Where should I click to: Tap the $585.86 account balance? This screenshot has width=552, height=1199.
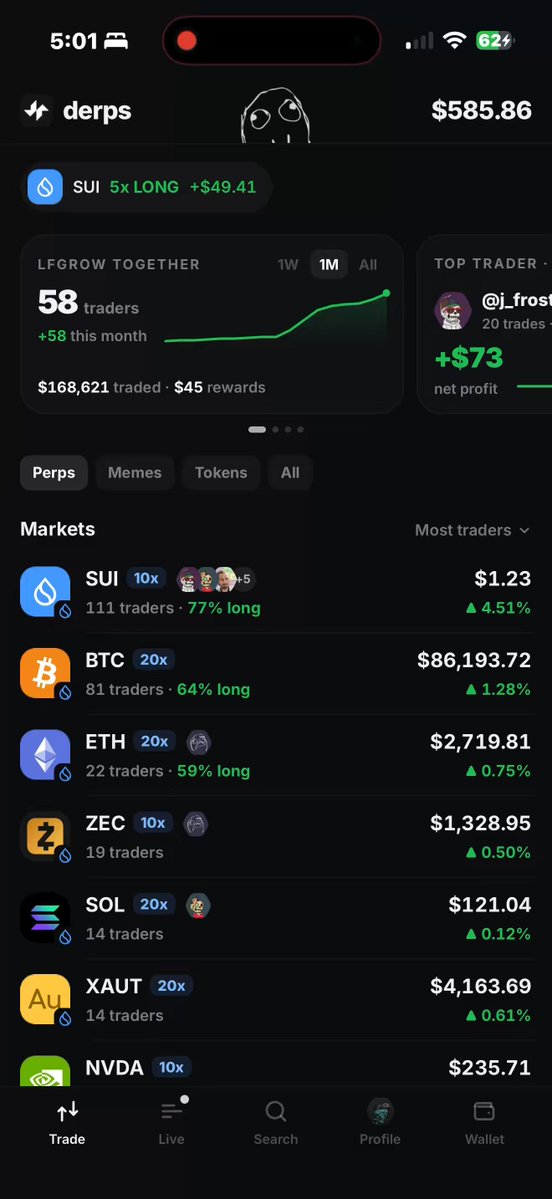[482, 110]
